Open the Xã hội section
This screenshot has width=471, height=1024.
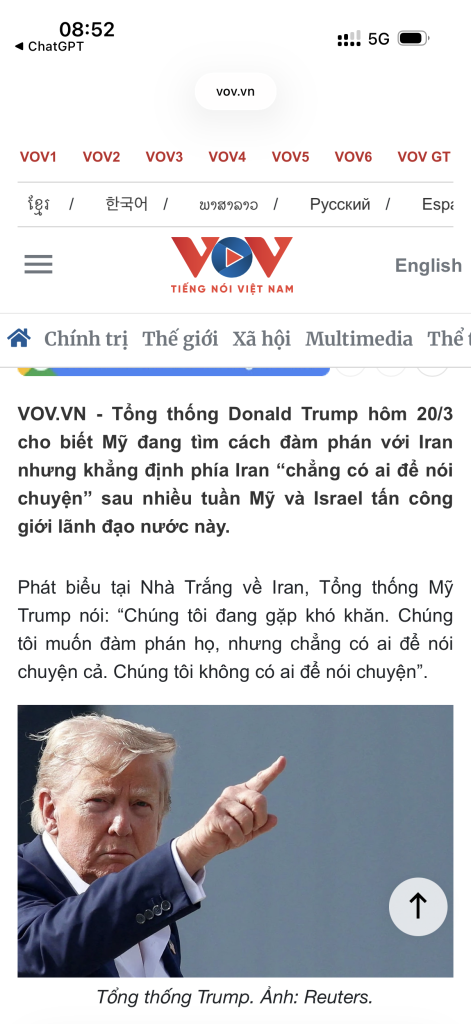(x=261, y=339)
